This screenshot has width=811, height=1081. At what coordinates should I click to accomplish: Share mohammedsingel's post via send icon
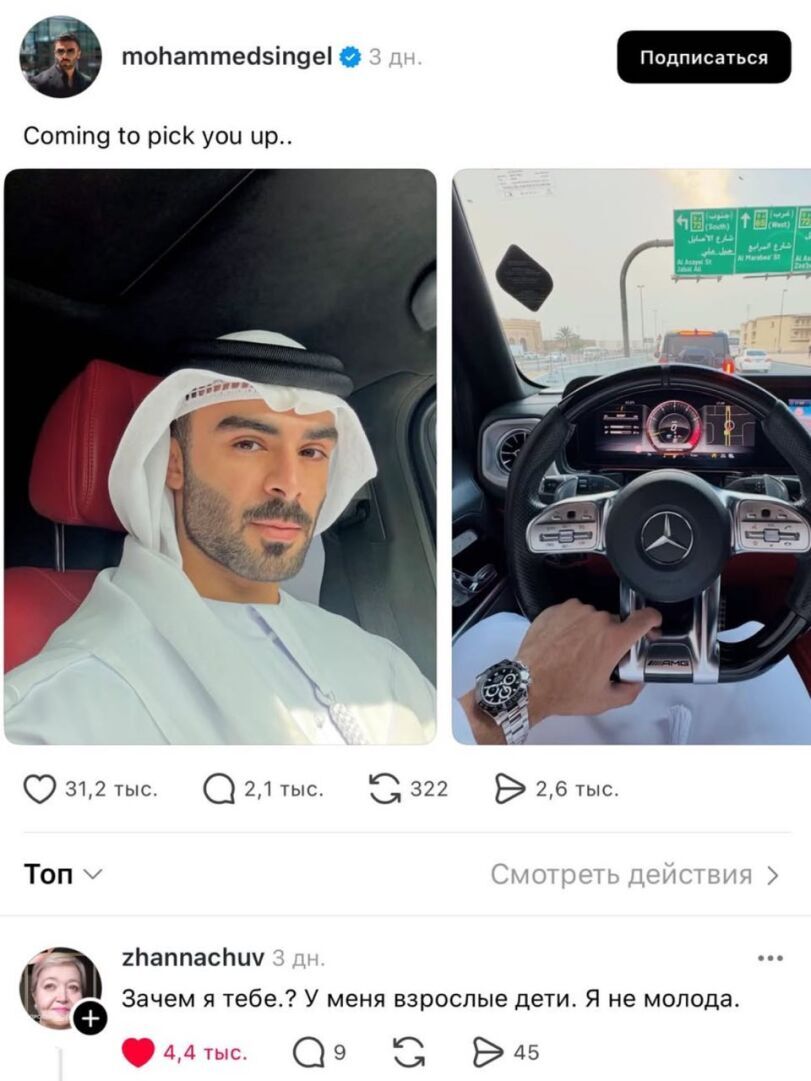point(510,790)
